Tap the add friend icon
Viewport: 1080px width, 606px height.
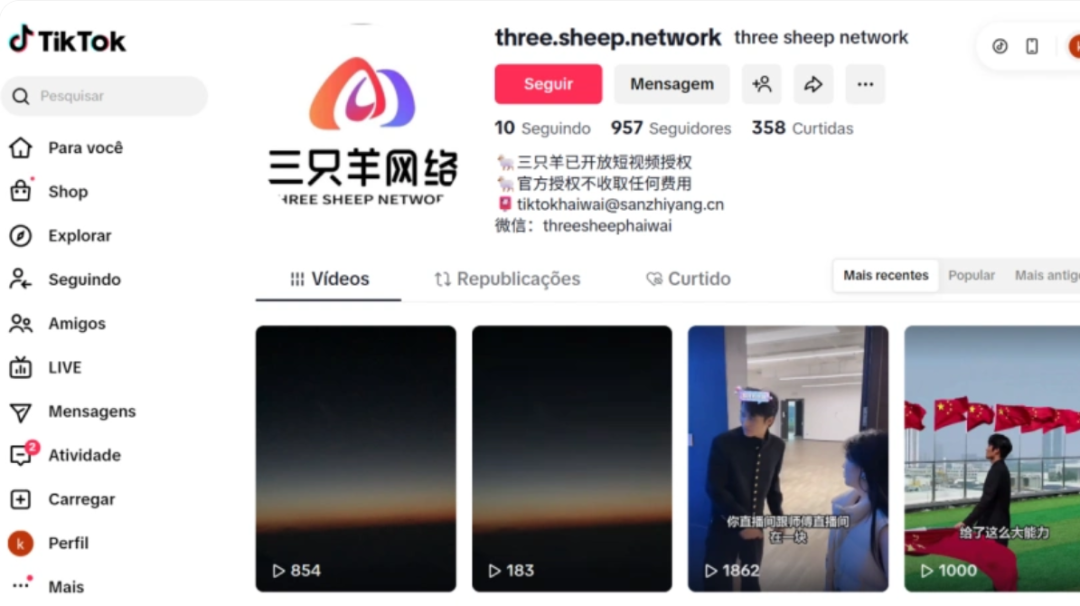[x=762, y=84]
